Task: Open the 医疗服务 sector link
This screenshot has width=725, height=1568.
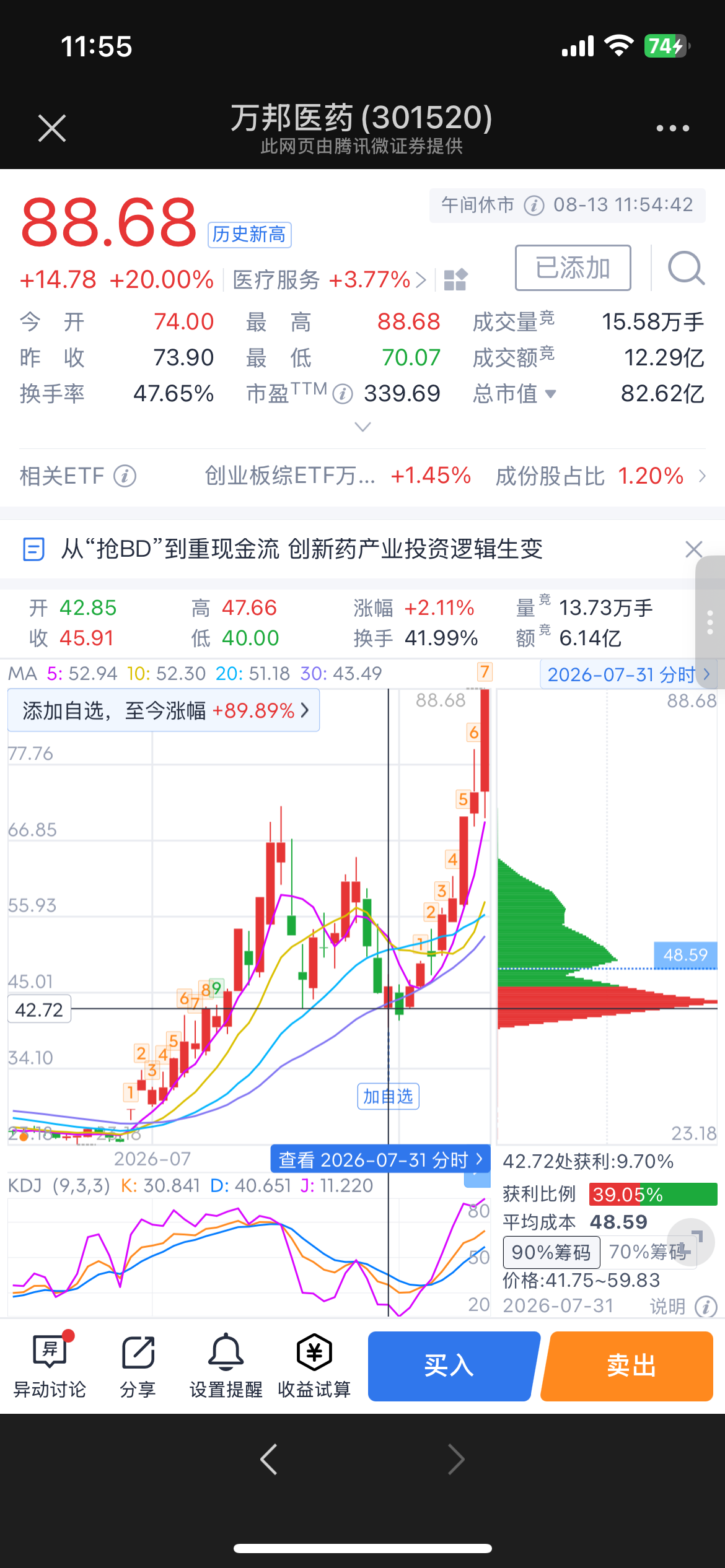Action: pos(329,280)
